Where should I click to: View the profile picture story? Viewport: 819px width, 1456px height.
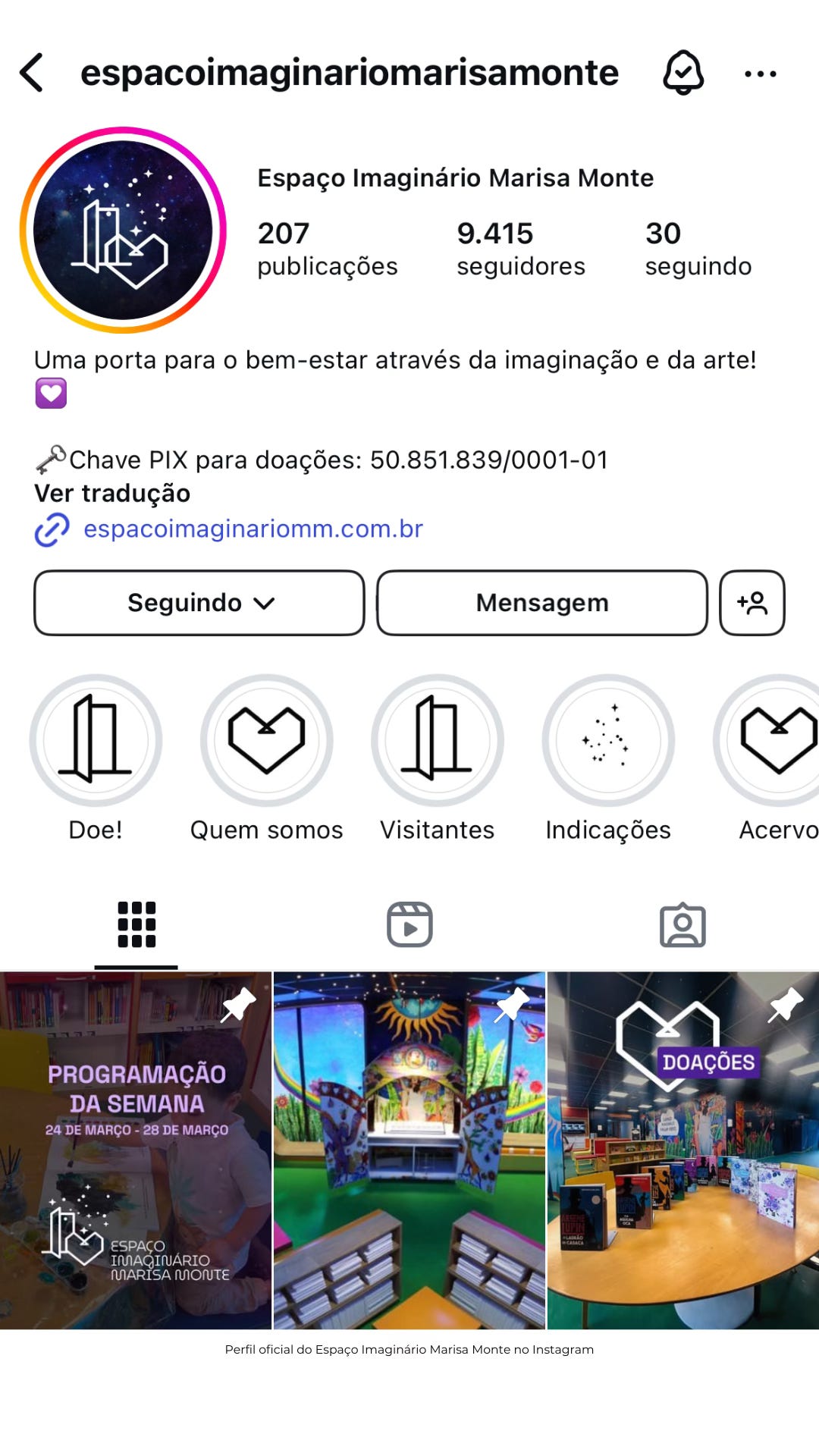[x=123, y=230]
